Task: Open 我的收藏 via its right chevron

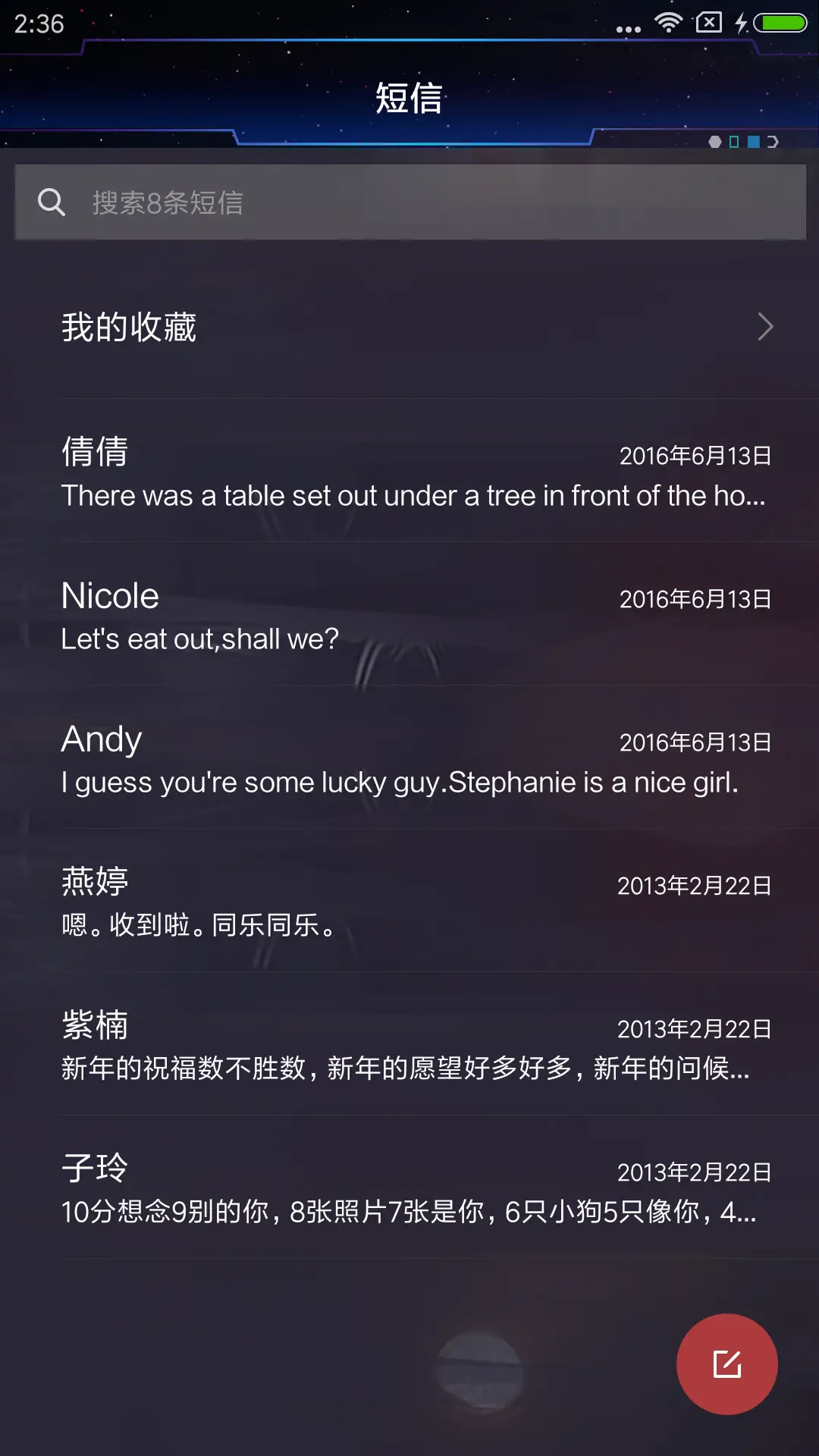Action: (x=765, y=326)
